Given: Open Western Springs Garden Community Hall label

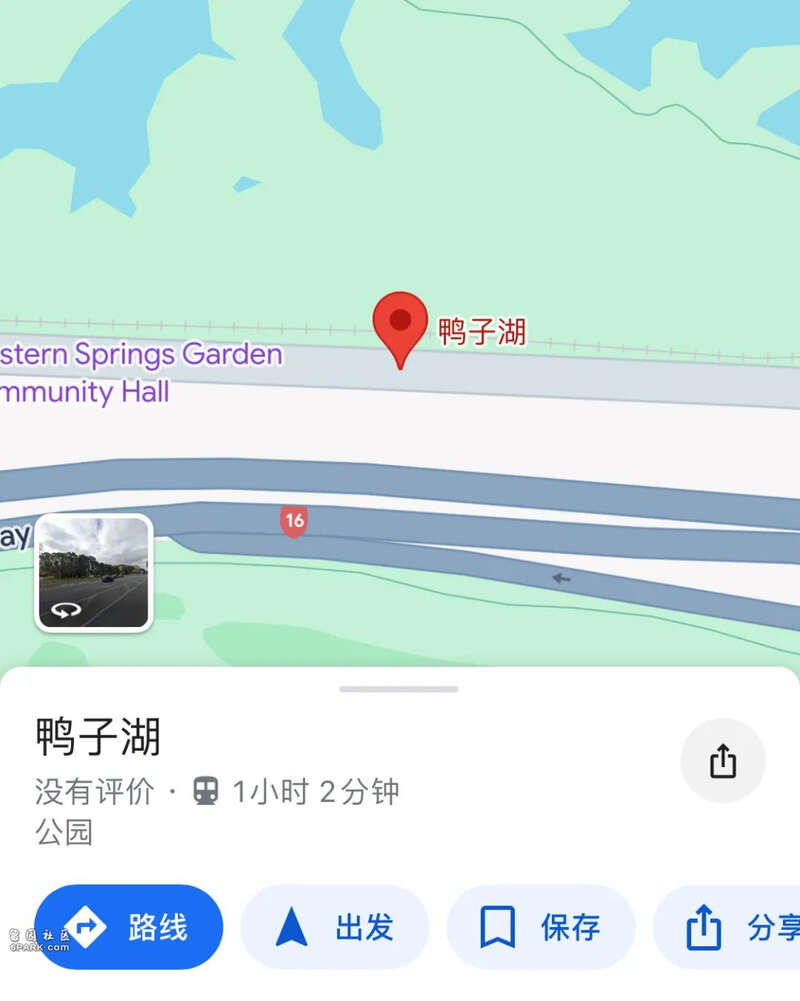Looking at the screenshot, I should (140, 372).
